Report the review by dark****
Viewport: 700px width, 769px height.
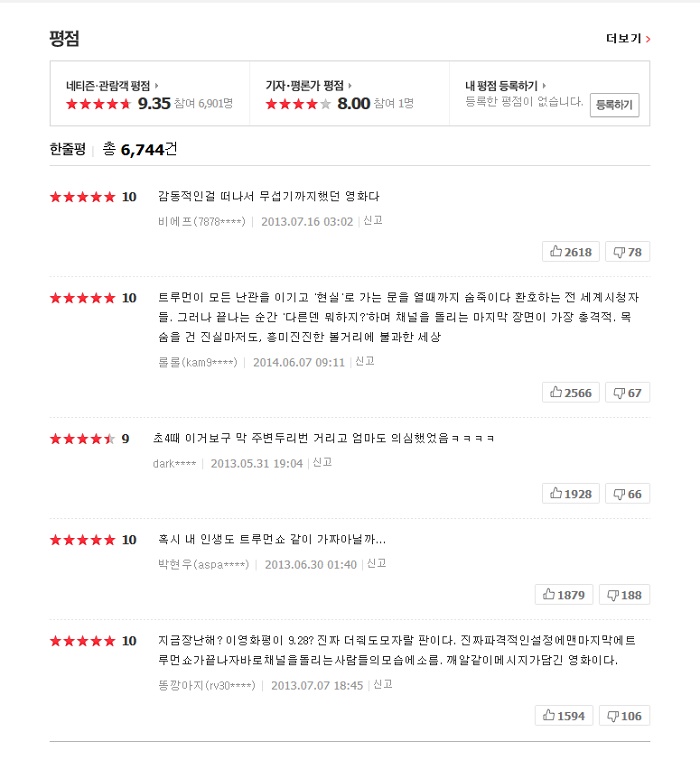pyautogui.click(x=322, y=463)
